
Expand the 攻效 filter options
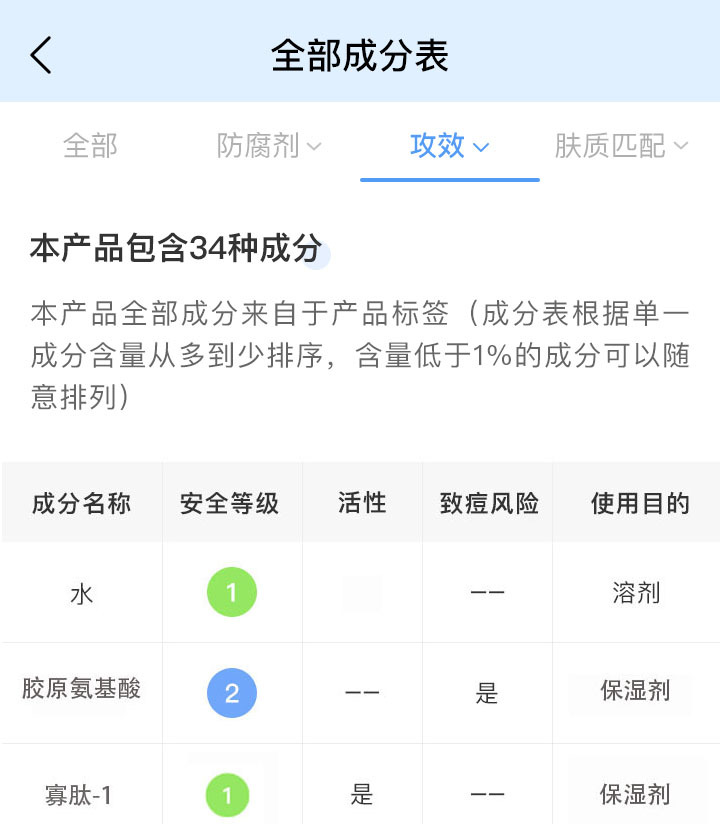click(450, 146)
